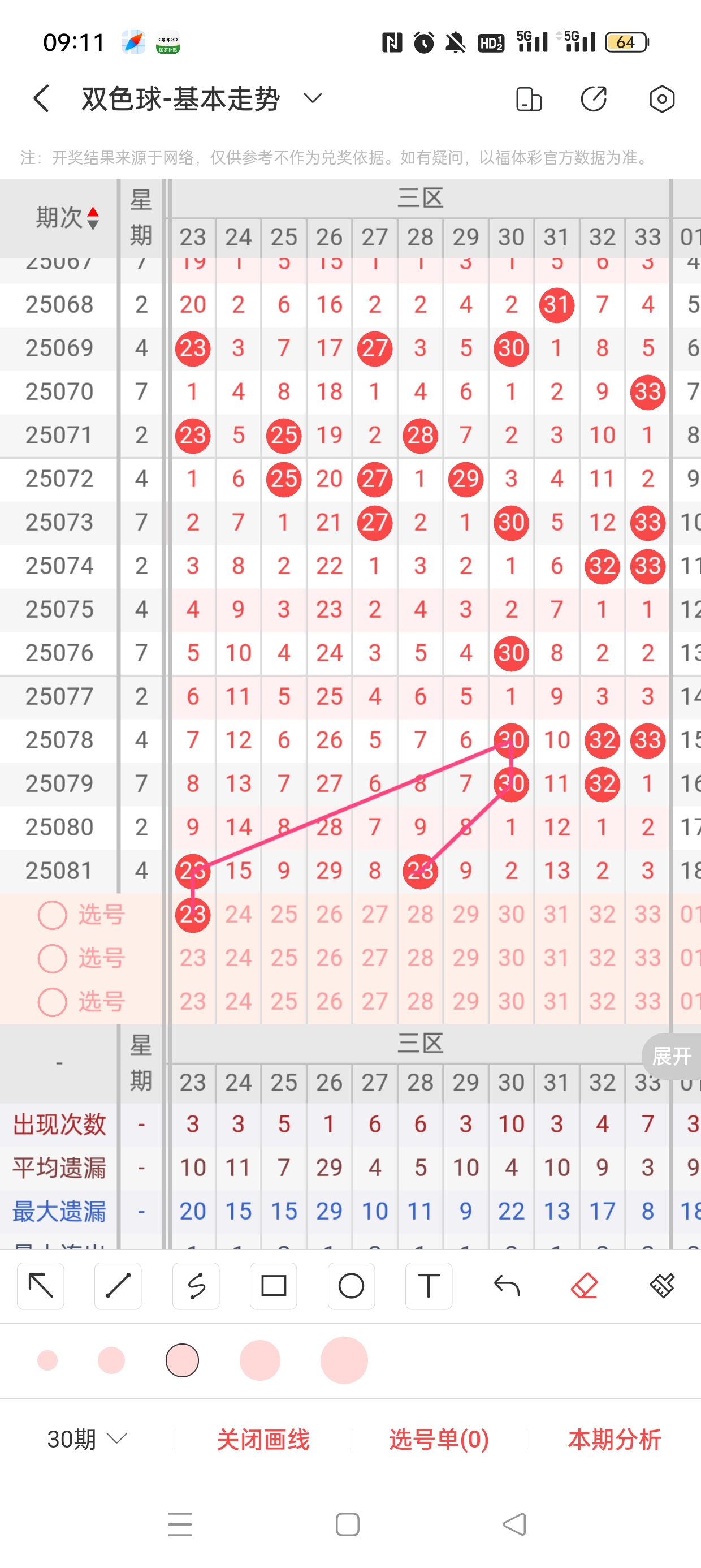Select the rectangle shape tool
The height and width of the screenshot is (1568, 701).
(273, 1286)
